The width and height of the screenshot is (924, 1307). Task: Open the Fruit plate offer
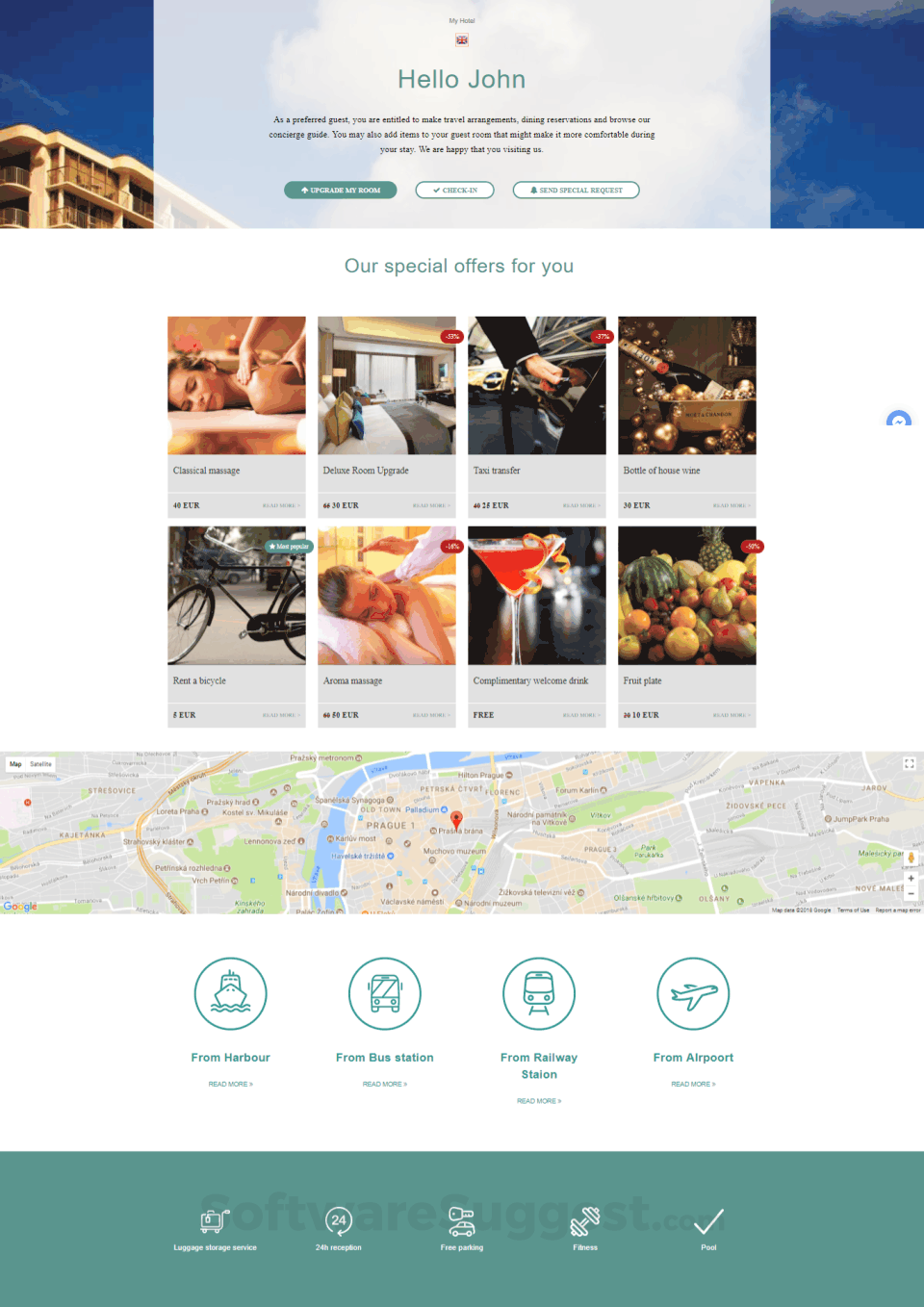pyautogui.click(x=686, y=596)
